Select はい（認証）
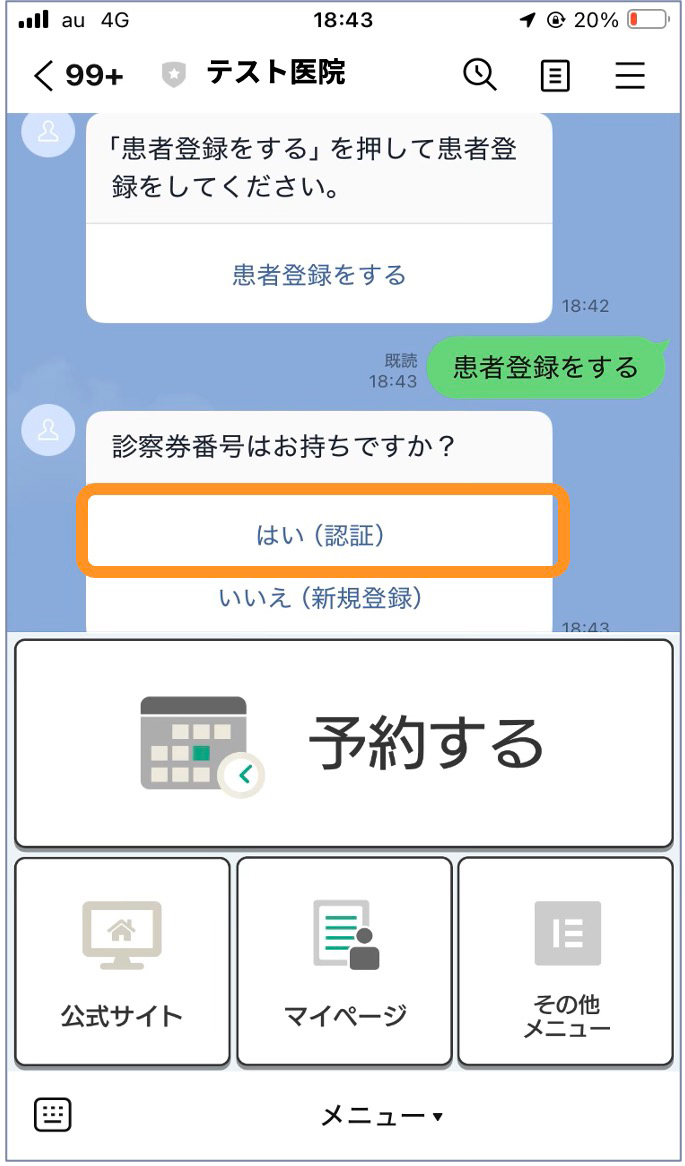Viewport: 685px width, 1166px height. point(321,535)
